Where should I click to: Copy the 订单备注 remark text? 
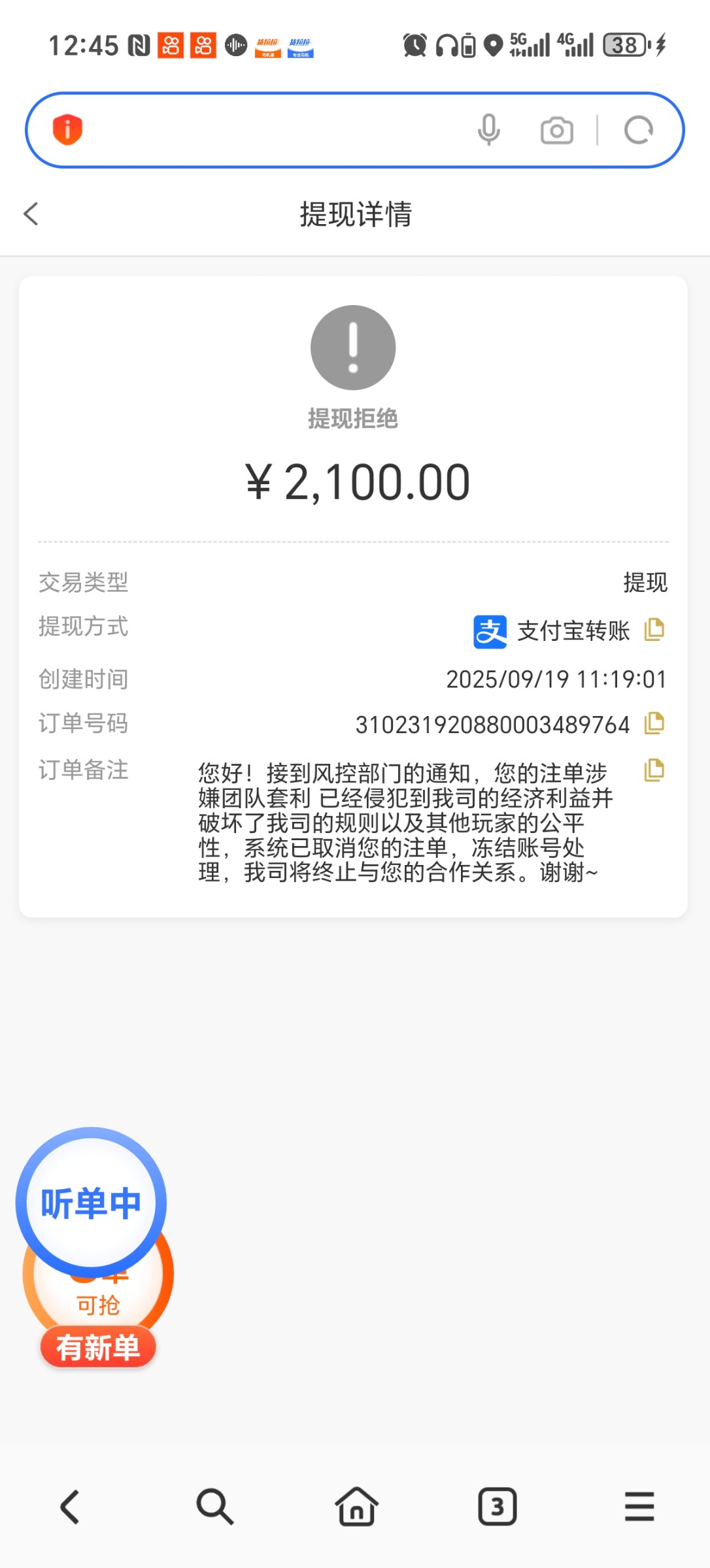click(x=654, y=770)
